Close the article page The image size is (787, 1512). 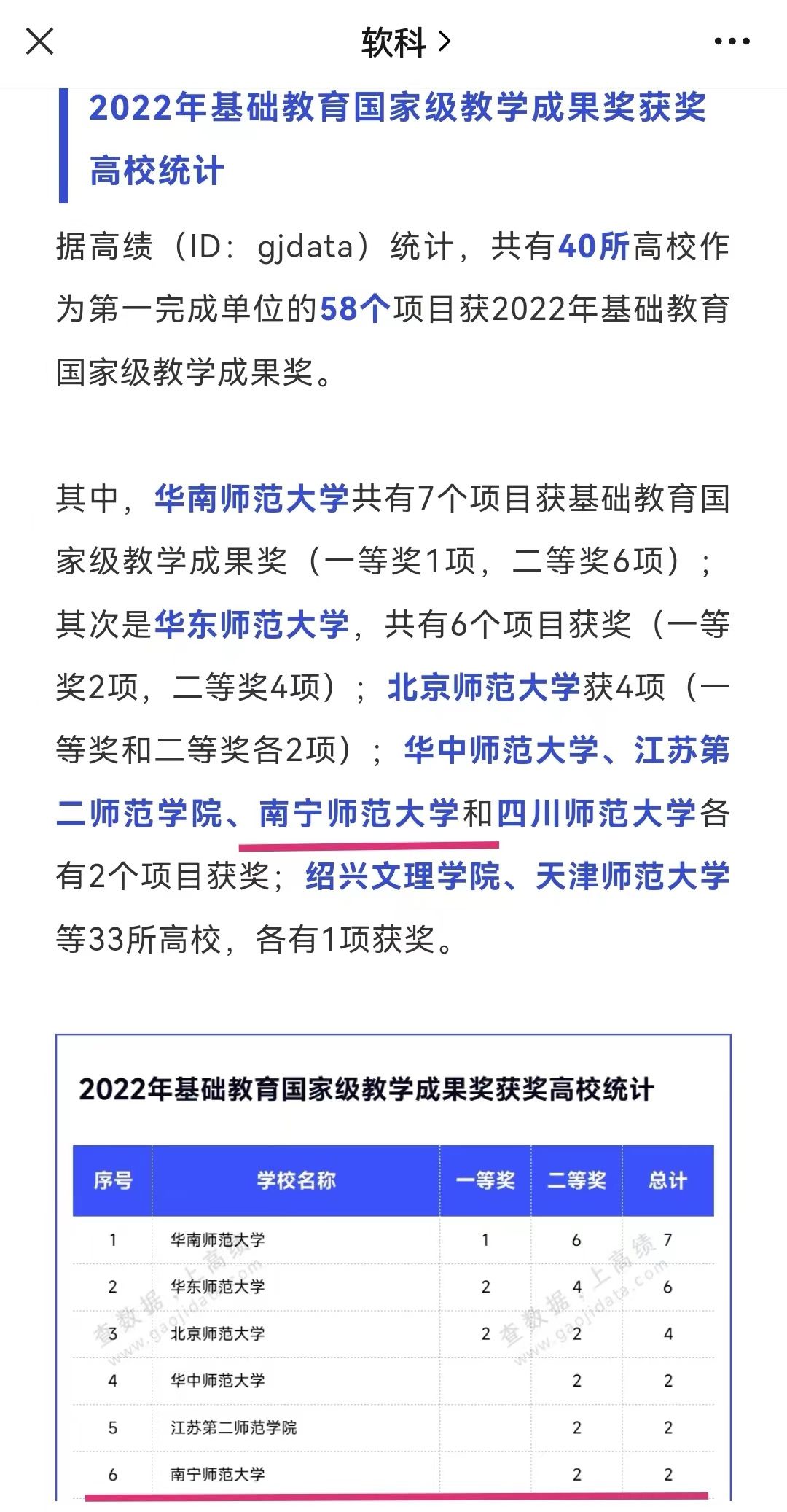39,42
